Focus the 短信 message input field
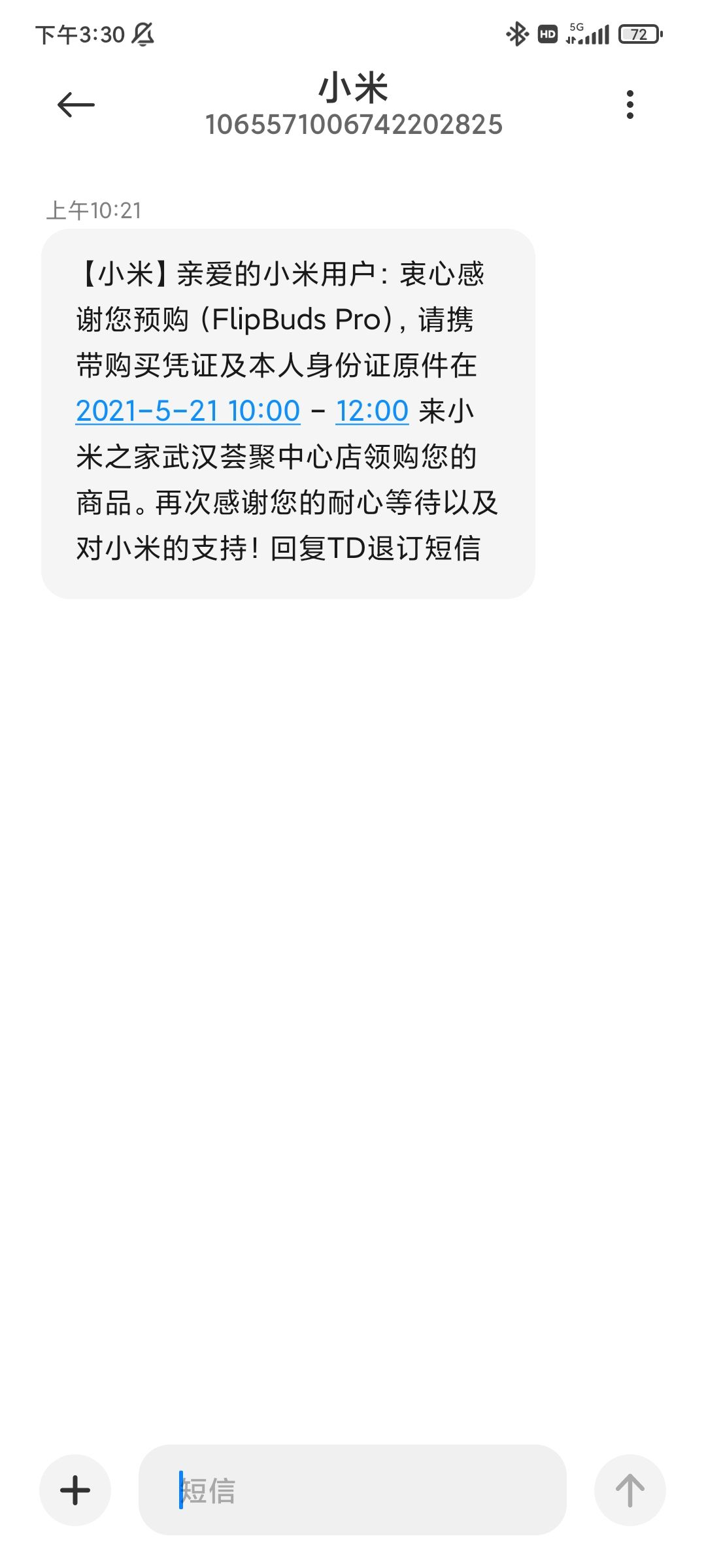 tap(352, 1490)
